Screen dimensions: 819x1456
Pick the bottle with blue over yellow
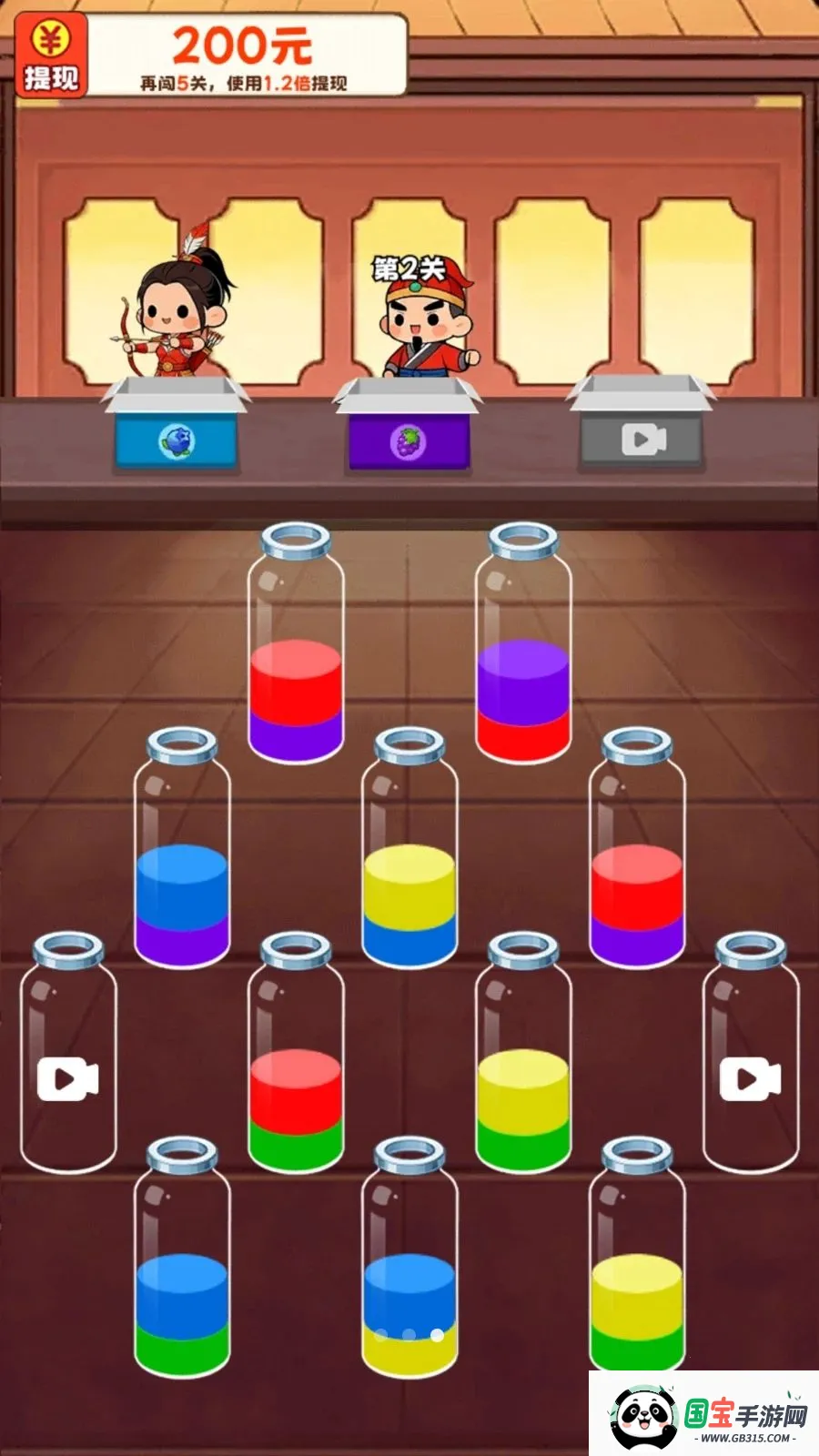pos(409,1258)
